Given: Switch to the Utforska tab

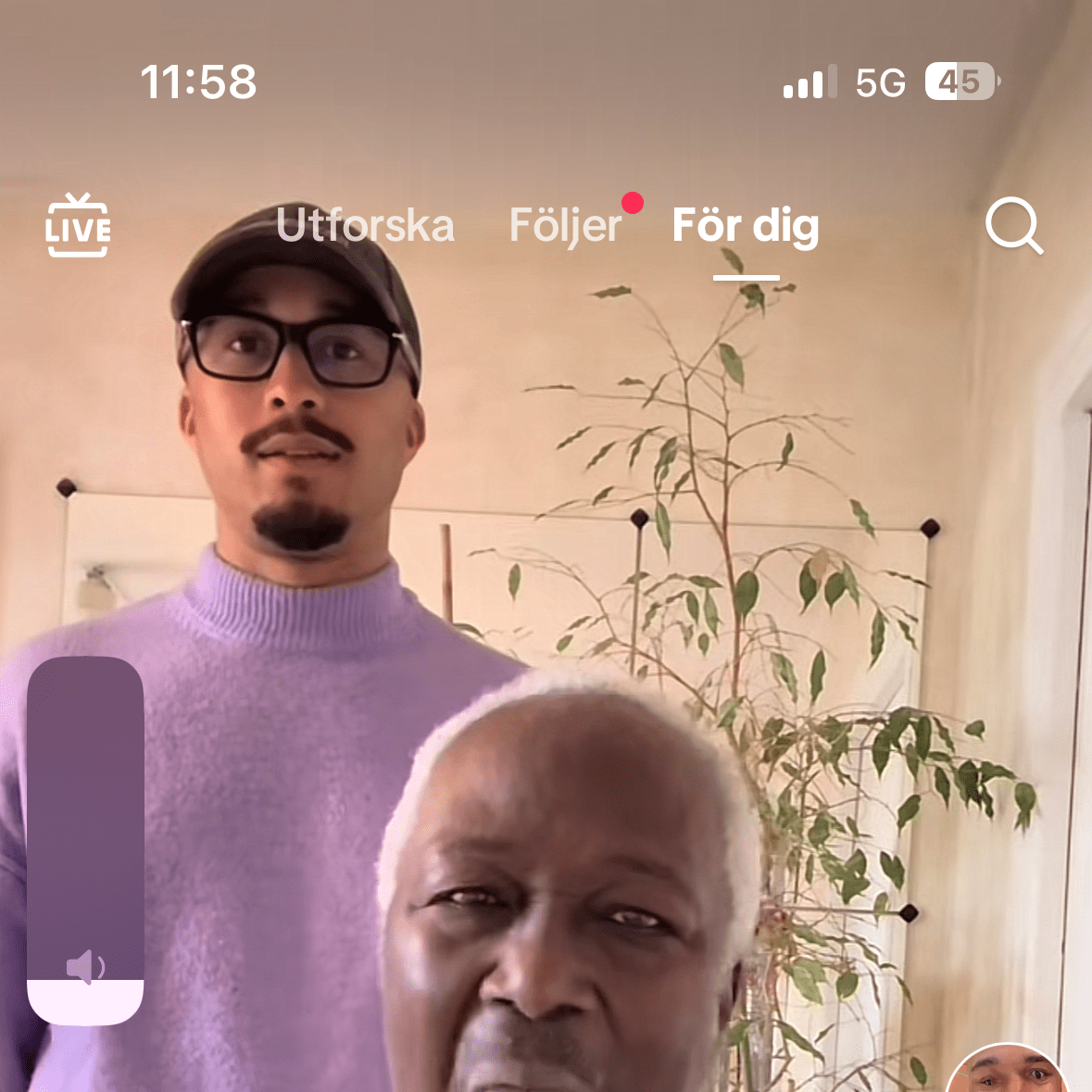Looking at the screenshot, I should pyautogui.click(x=365, y=225).
